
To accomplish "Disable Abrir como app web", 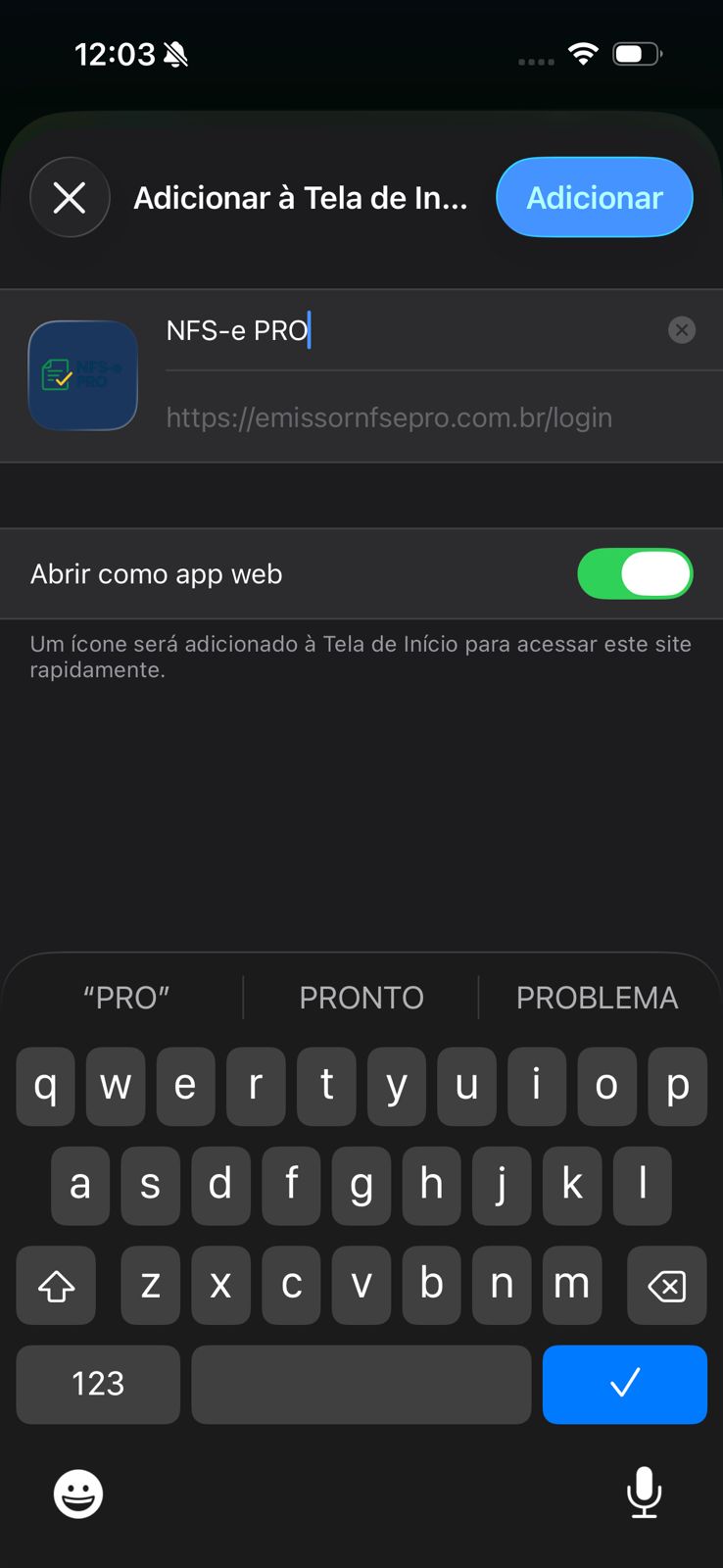I will [x=635, y=574].
